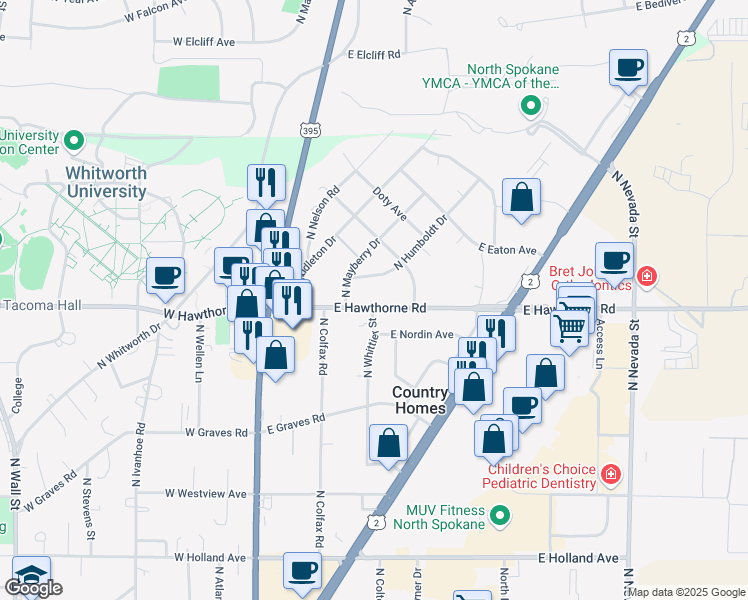Image resolution: width=748 pixels, height=600 pixels.
Task: Tap the North Spokane YMCA place pin
Action: tap(532, 105)
